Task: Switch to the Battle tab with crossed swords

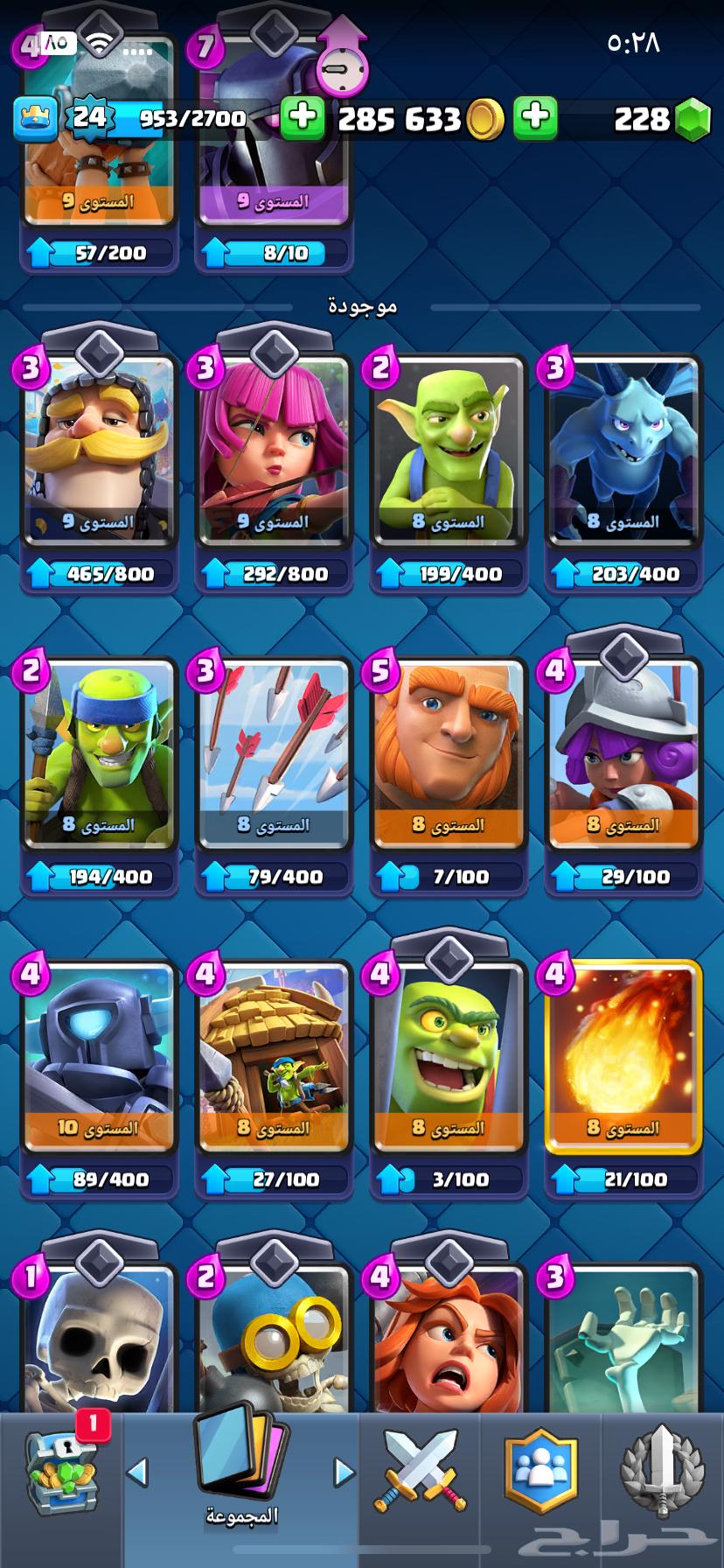Action: click(421, 1470)
